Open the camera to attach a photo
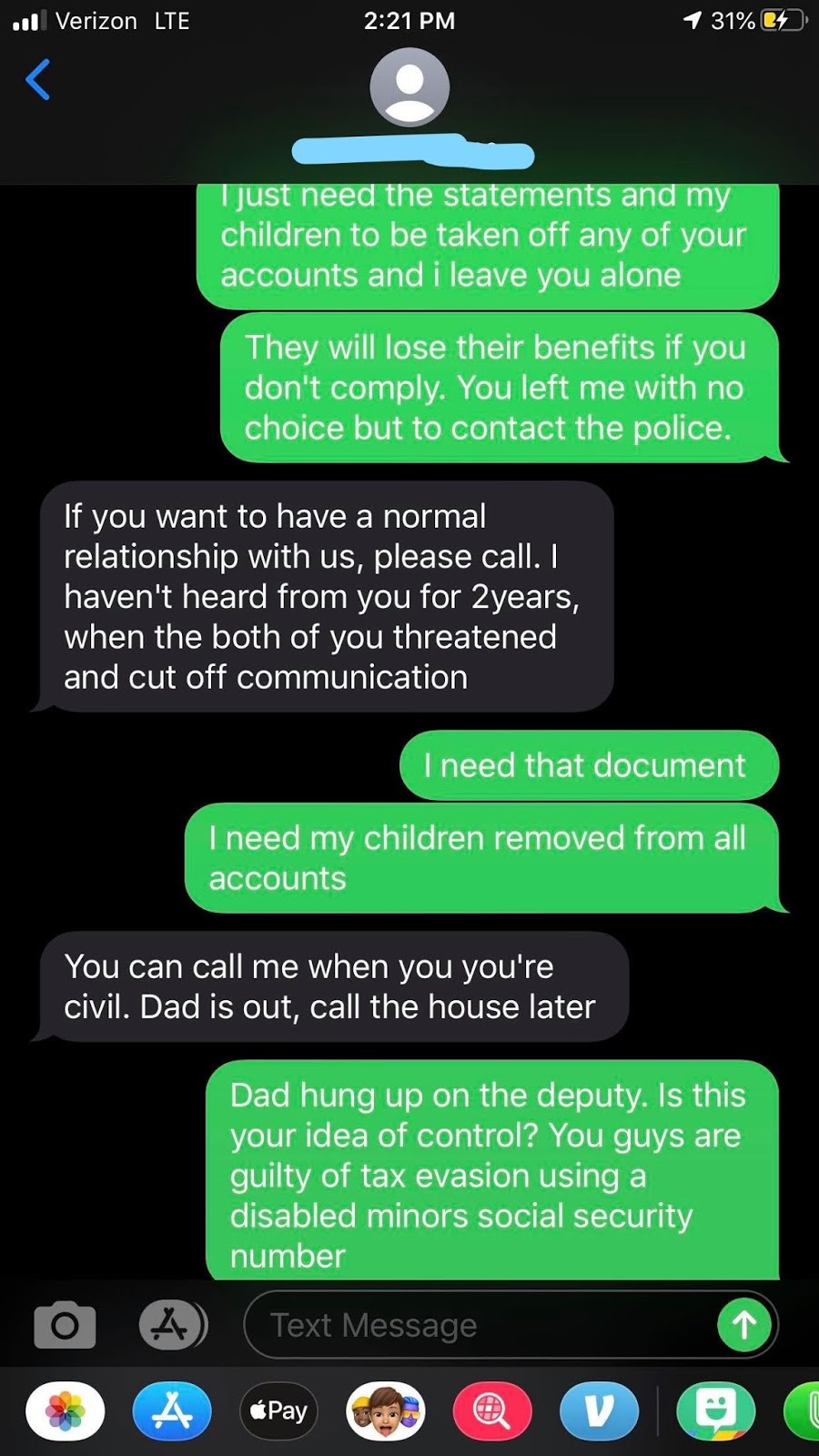 (65, 1325)
